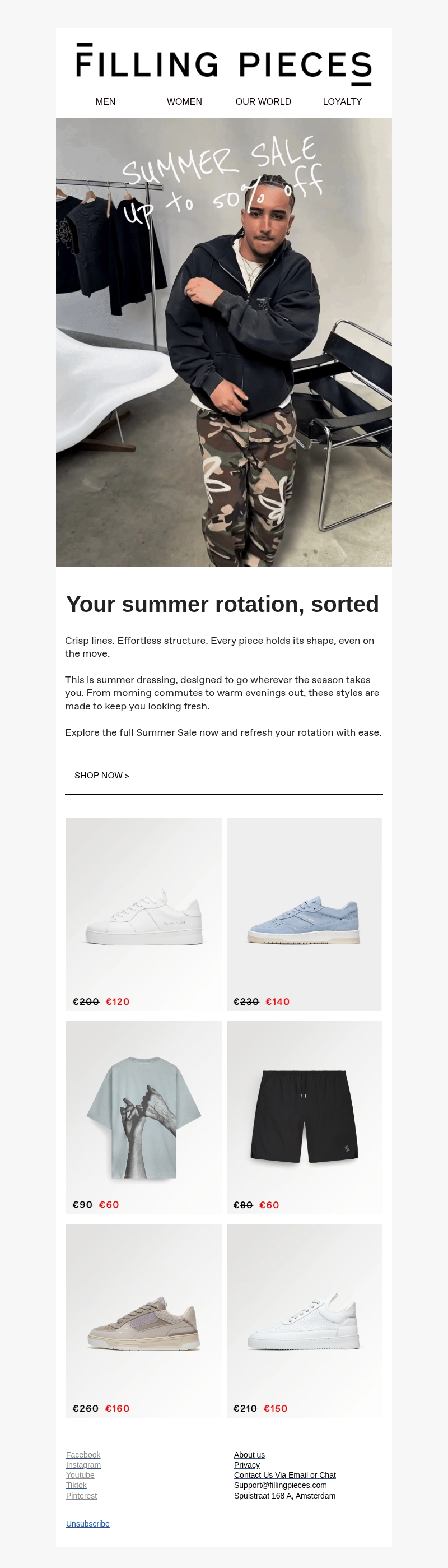Follow the Tiktok link
This screenshot has height=1568, width=448.
point(77,1485)
